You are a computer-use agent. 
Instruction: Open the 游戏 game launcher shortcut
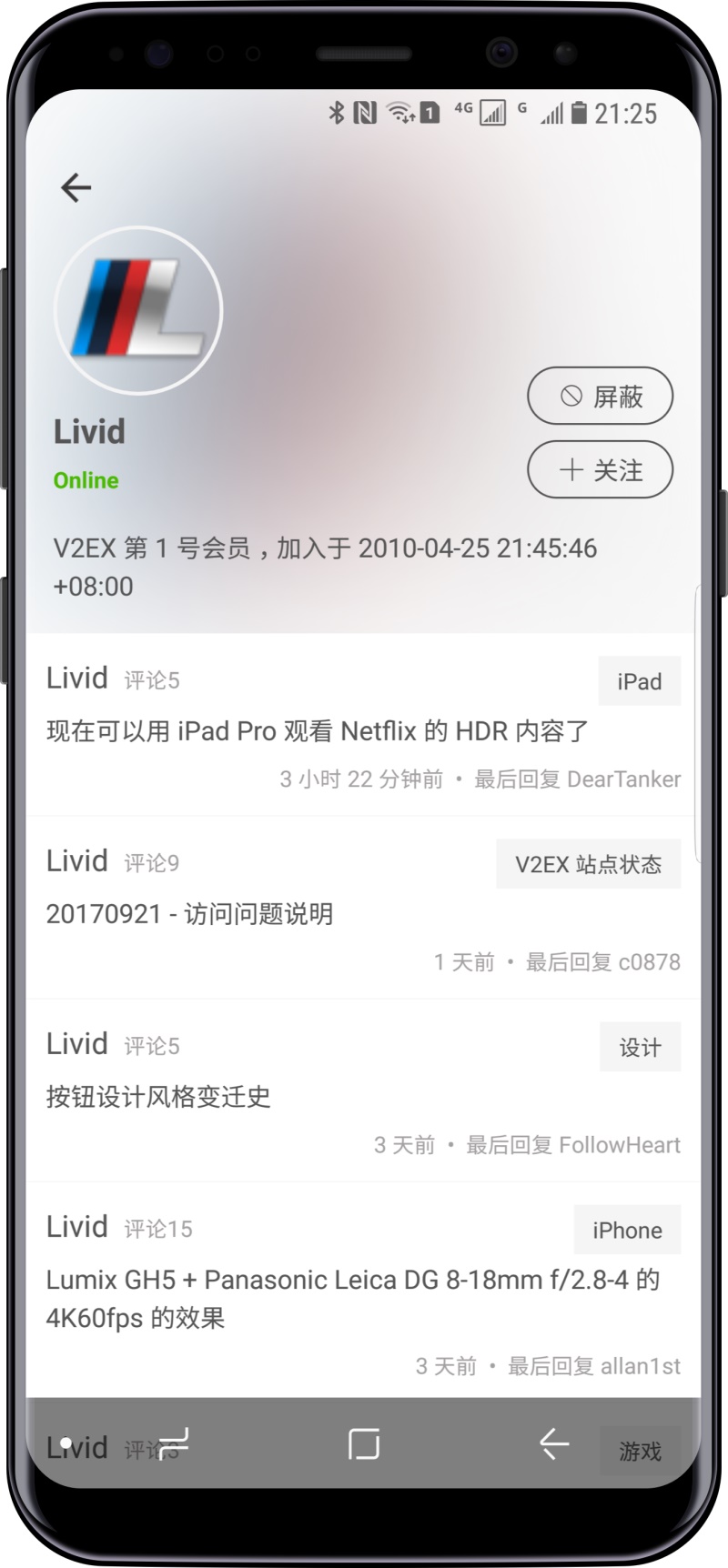[640, 1447]
